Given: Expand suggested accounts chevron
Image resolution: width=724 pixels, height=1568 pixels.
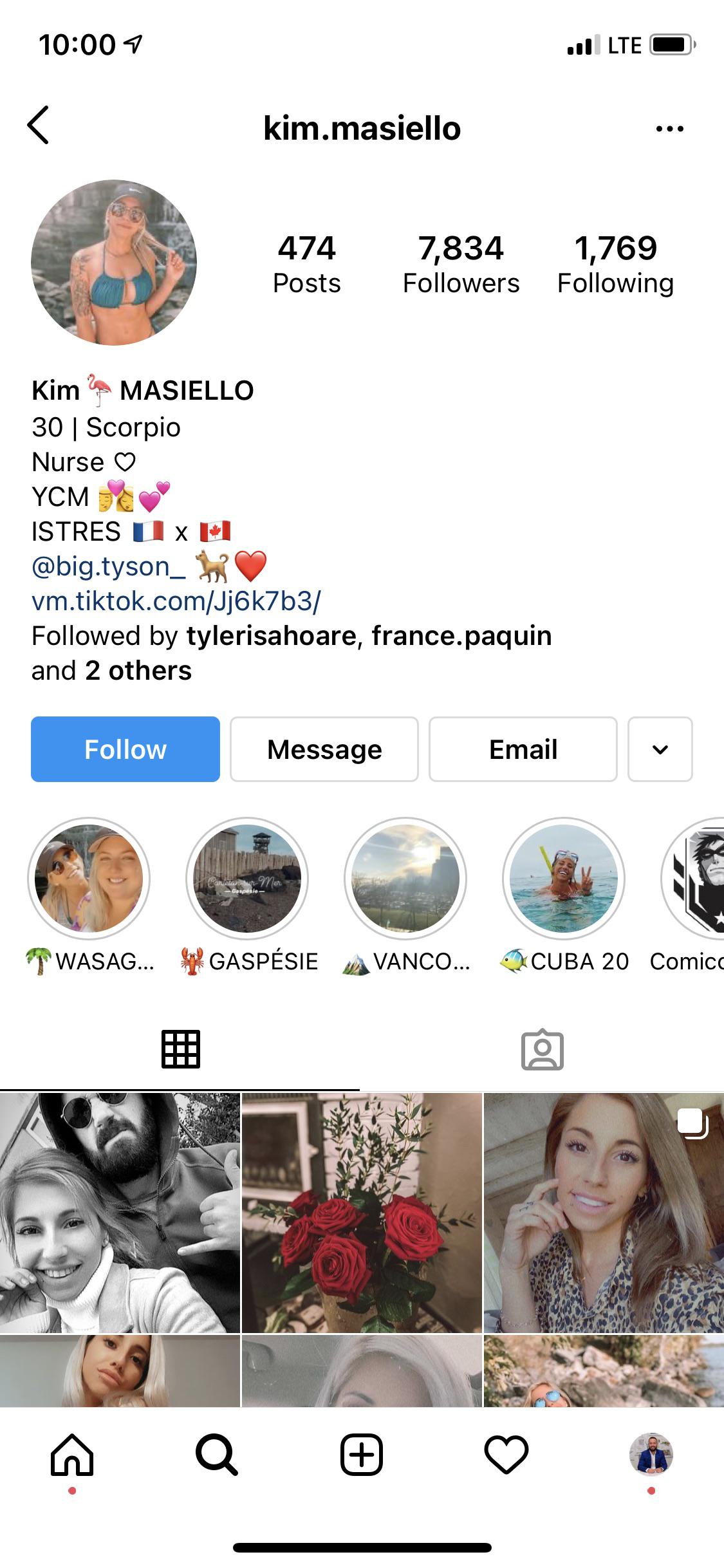Looking at the screenshot, I should click(660, 749).
